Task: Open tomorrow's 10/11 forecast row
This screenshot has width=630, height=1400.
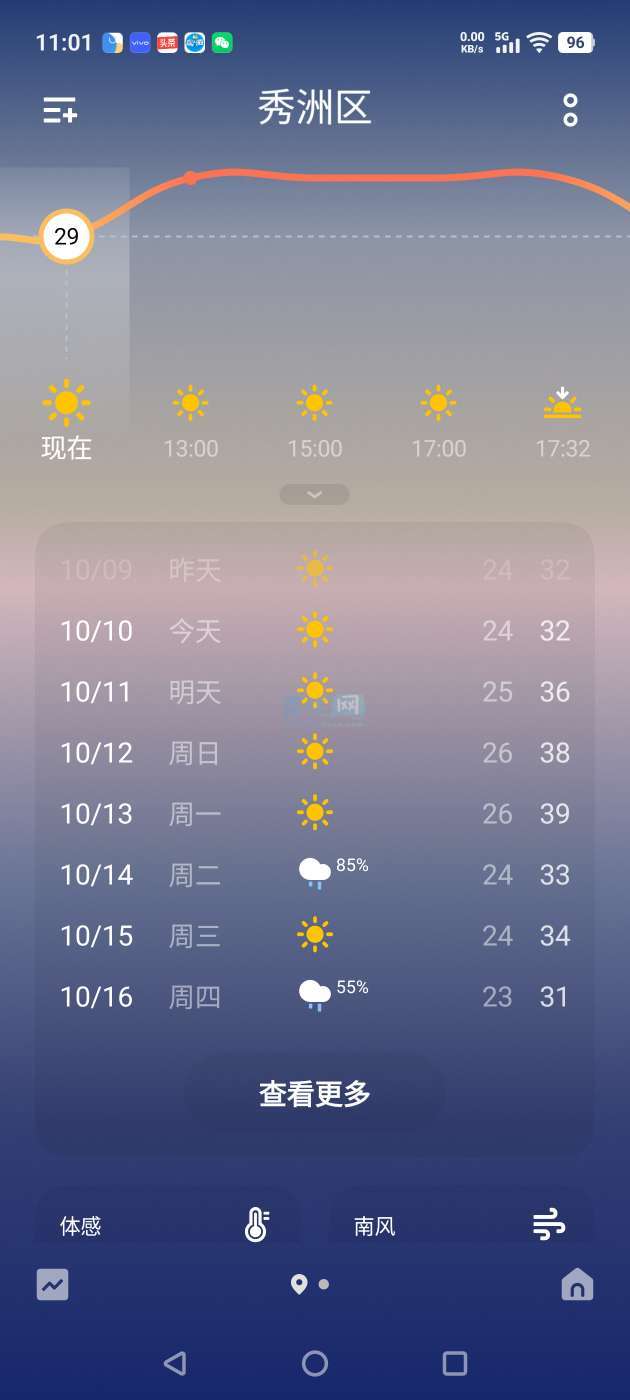Action: tap(314, 692)
